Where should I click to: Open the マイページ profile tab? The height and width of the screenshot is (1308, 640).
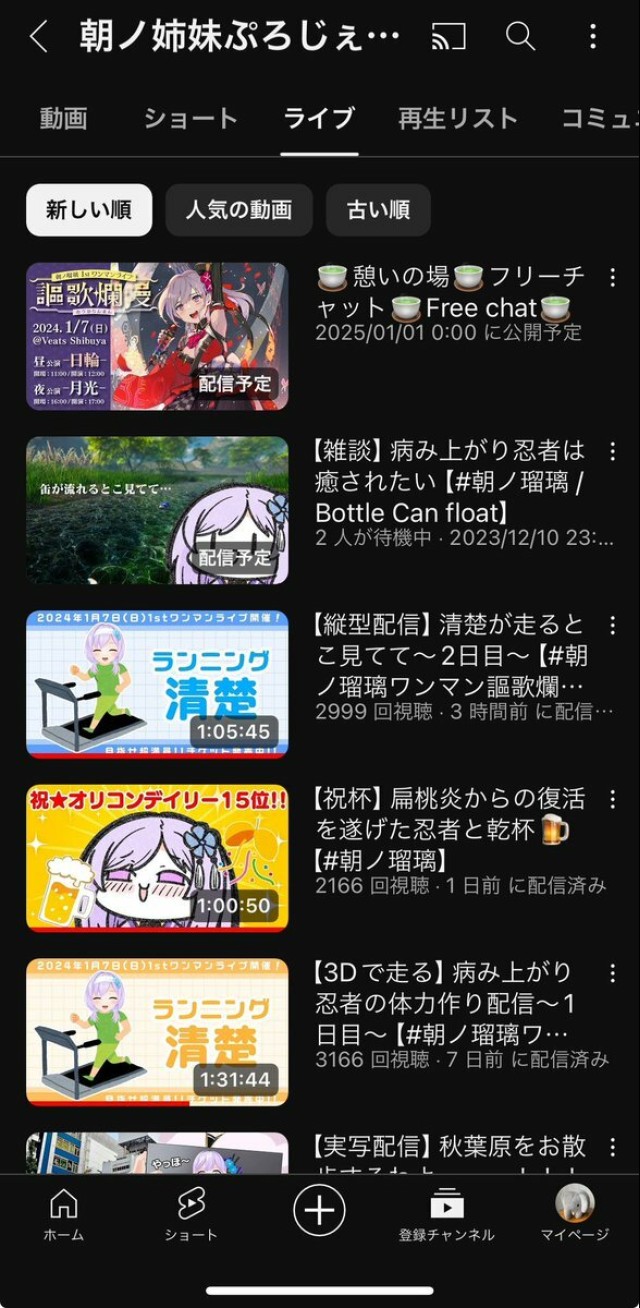575,1215
